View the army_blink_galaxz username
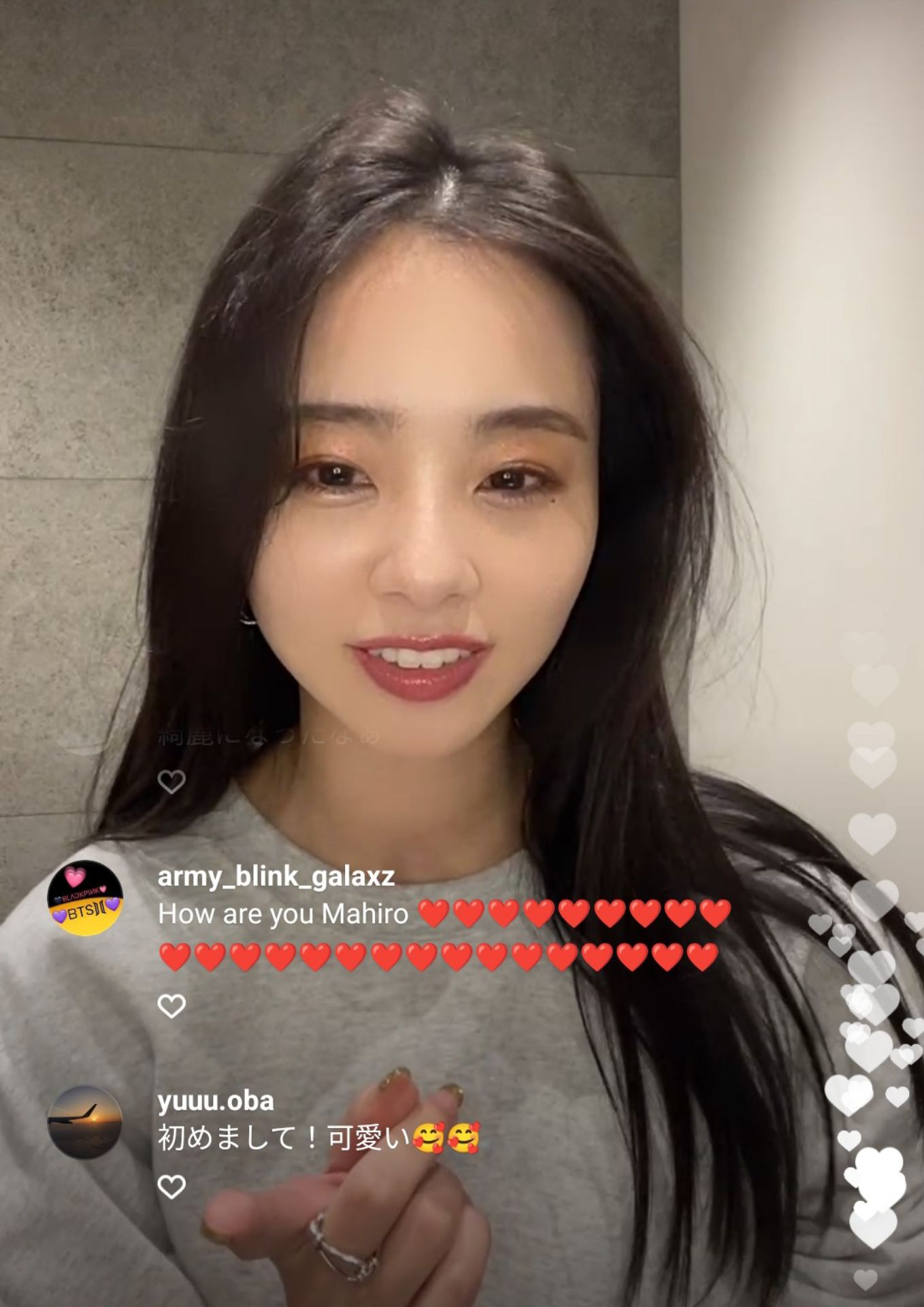 276,876
